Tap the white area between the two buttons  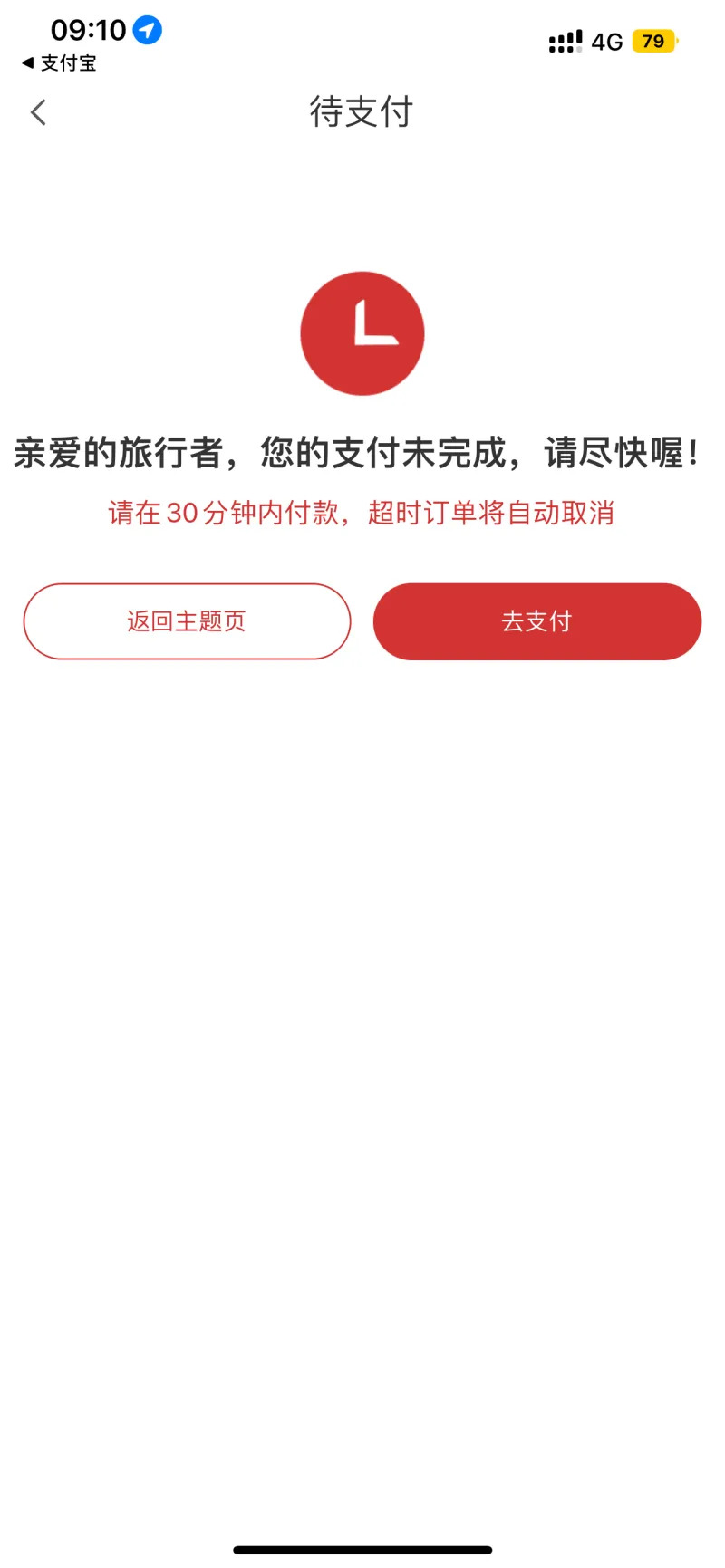click(x=362, y=621)
